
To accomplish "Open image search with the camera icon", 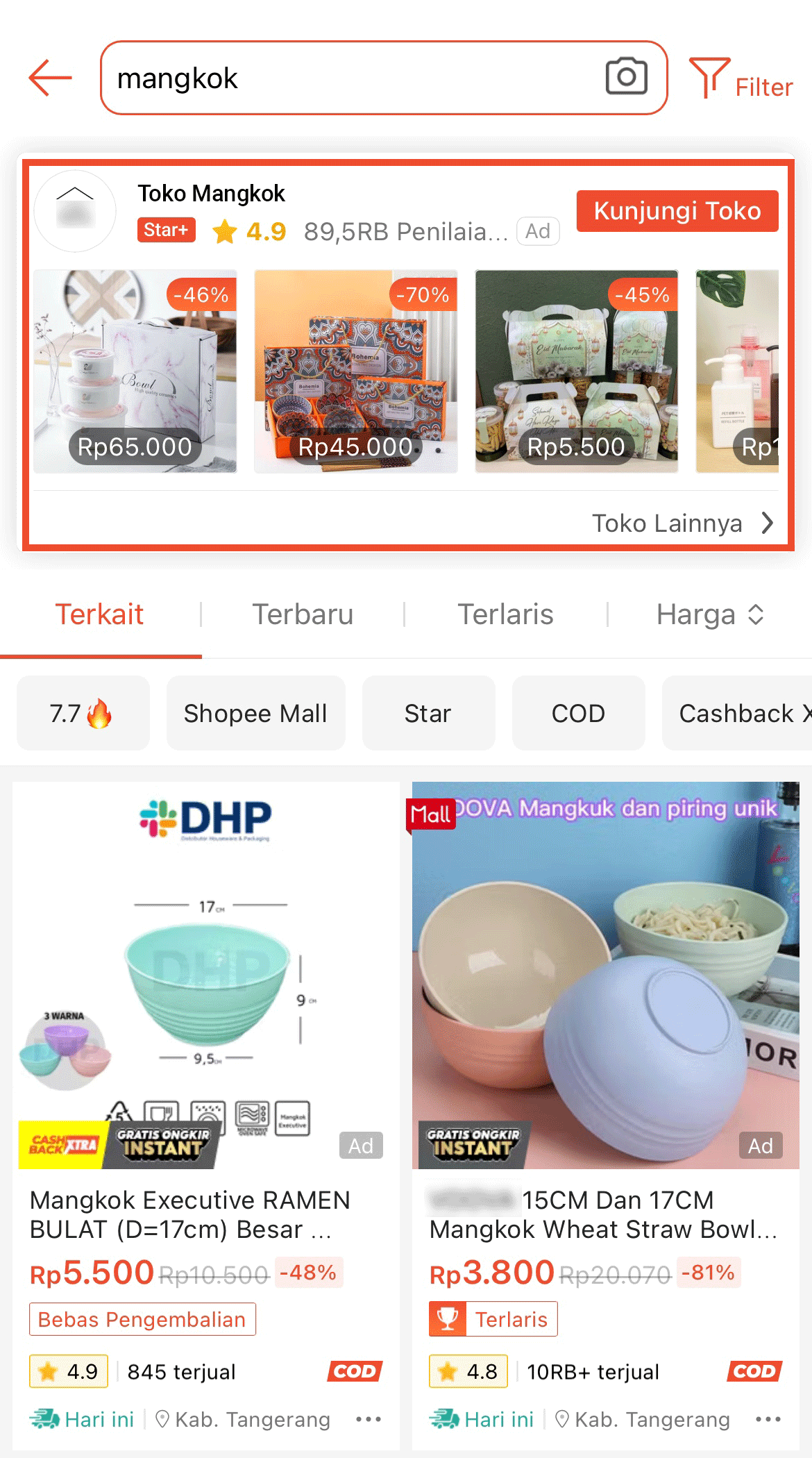I will (x=627, y=78).
